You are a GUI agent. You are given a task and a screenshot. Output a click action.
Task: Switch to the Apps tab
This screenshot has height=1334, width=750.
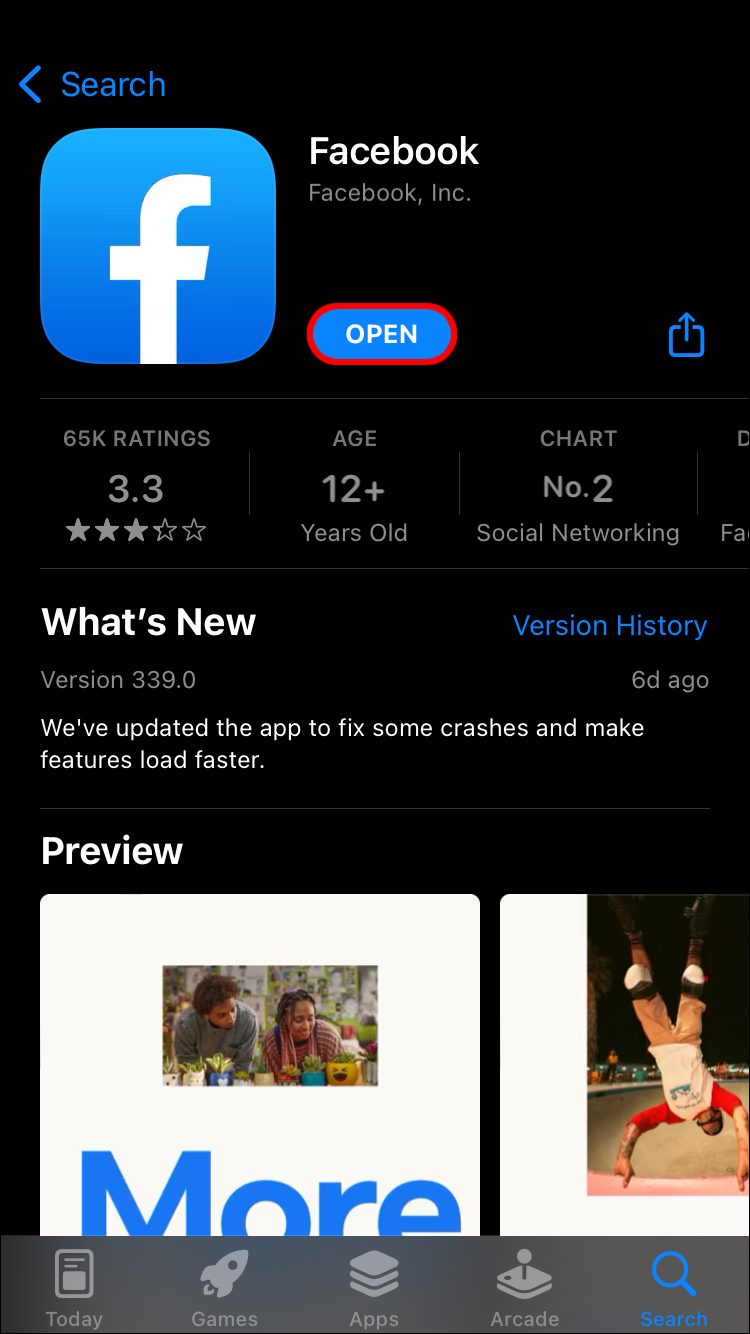click(374, 1288)
